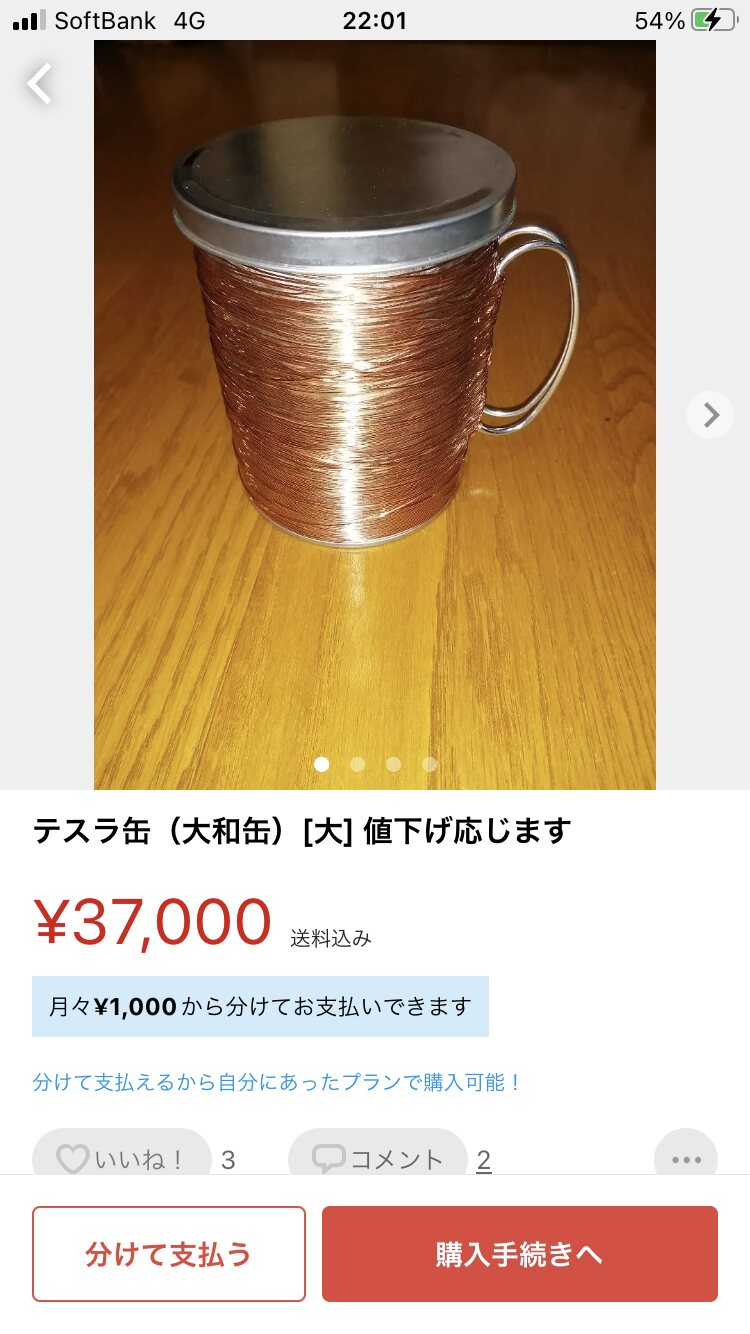The width and height of the screenshot is (750, 1334).
Task: Open the コメント section
Action: pyautogui.click(x=378, y=1159)
